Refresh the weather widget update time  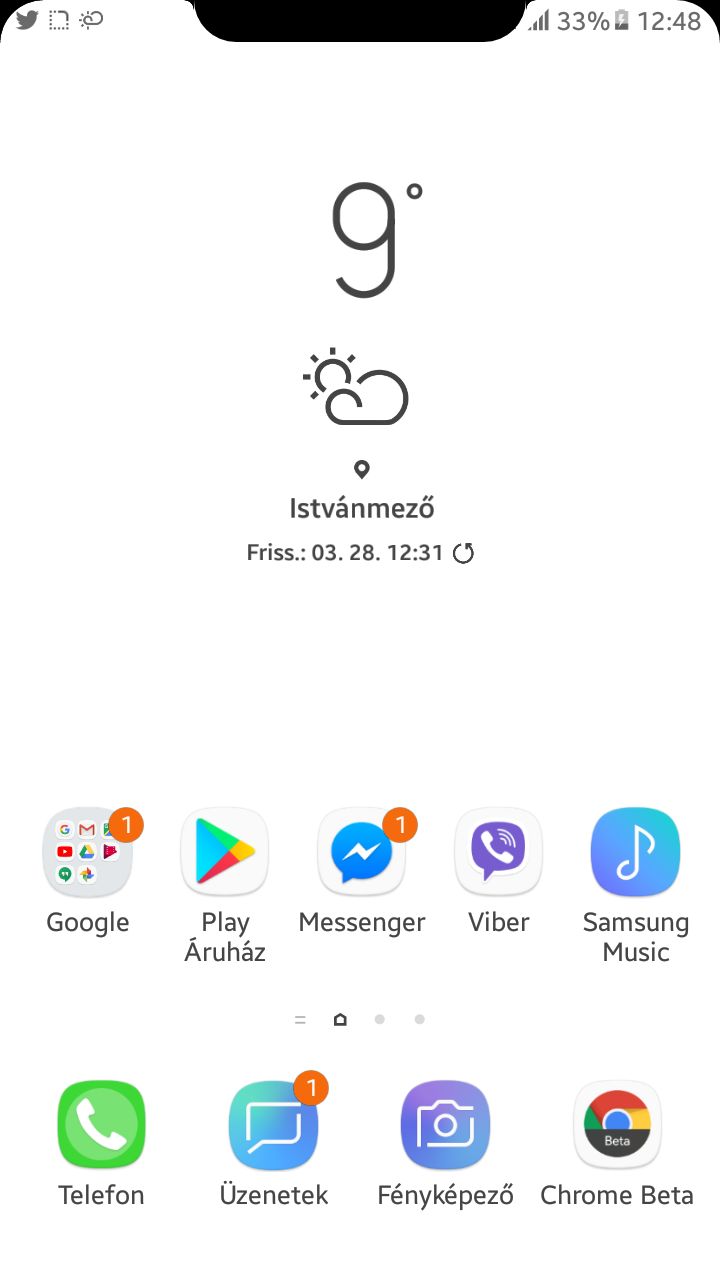click(x=463, y=553)
